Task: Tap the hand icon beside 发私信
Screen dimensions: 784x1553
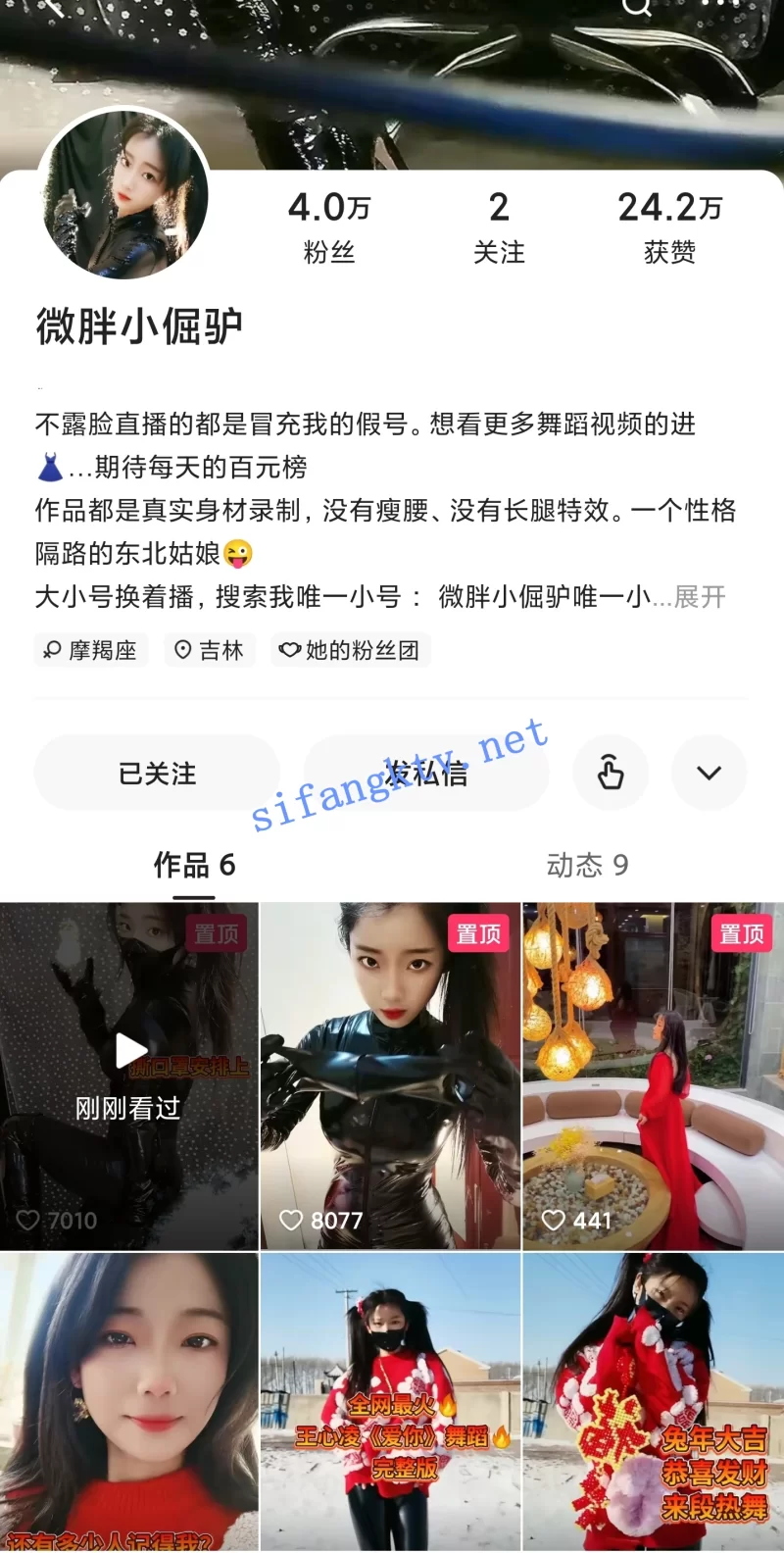Action: click(611, 774)
